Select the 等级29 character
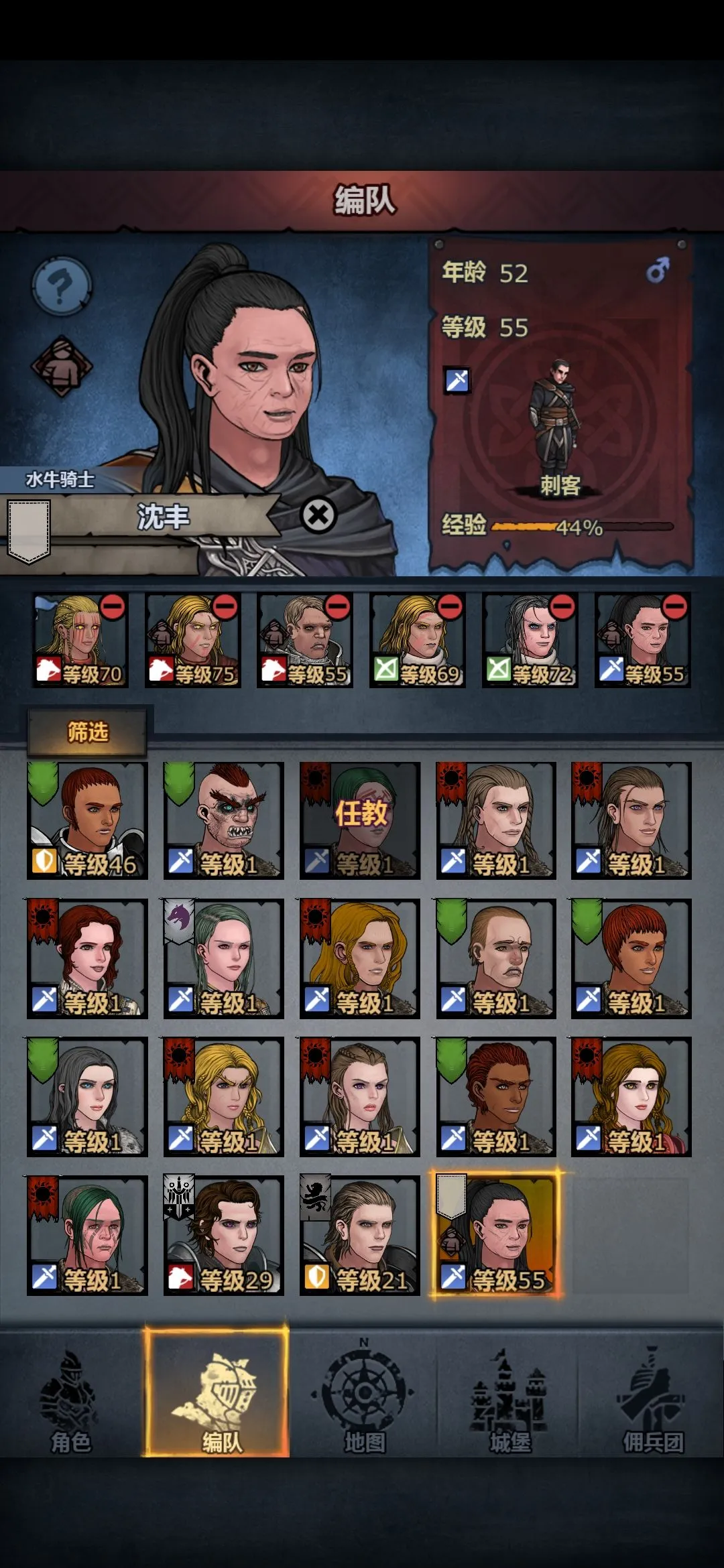724x1568 pixels. pyautogui.click(x=224, y=1234)
